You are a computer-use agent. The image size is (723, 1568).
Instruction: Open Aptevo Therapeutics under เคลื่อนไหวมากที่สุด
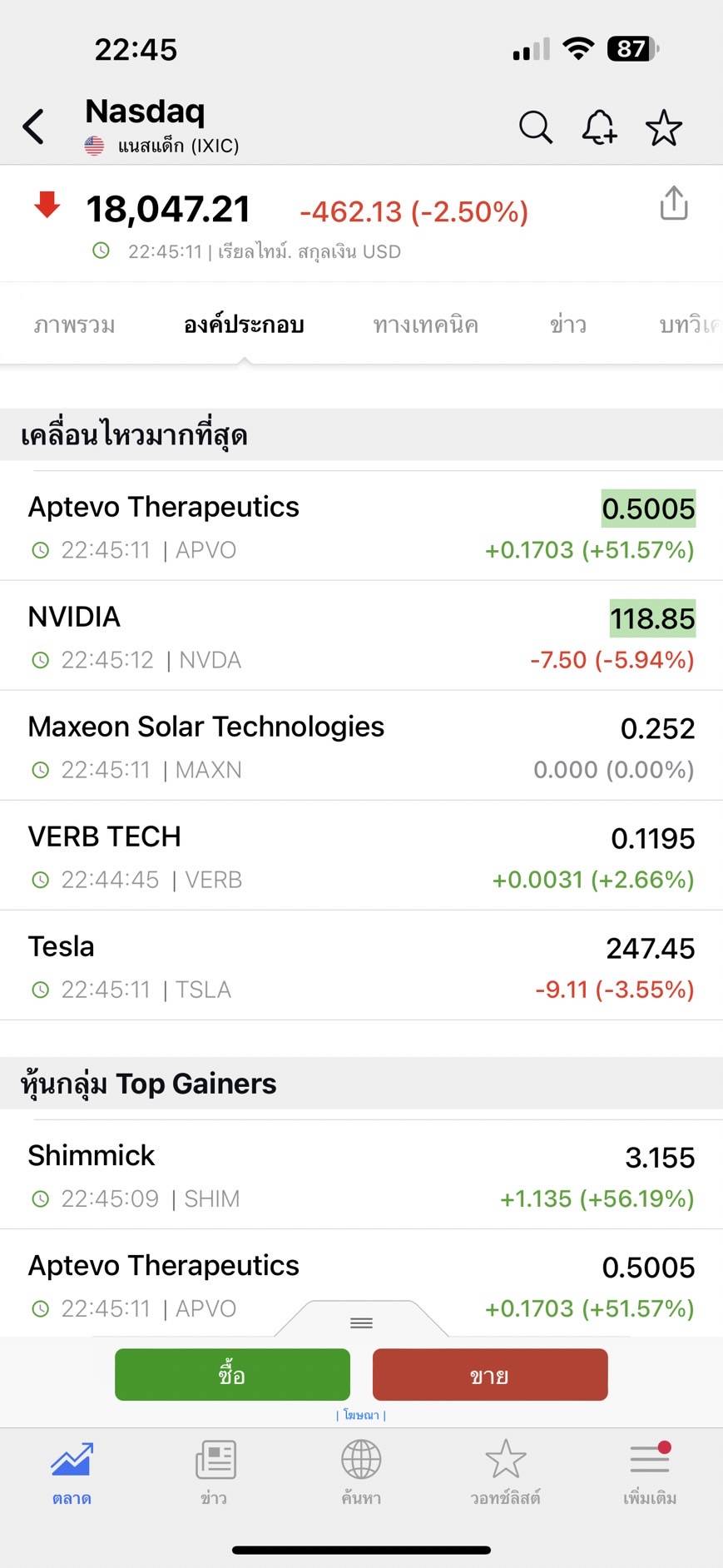coord(361,526)
